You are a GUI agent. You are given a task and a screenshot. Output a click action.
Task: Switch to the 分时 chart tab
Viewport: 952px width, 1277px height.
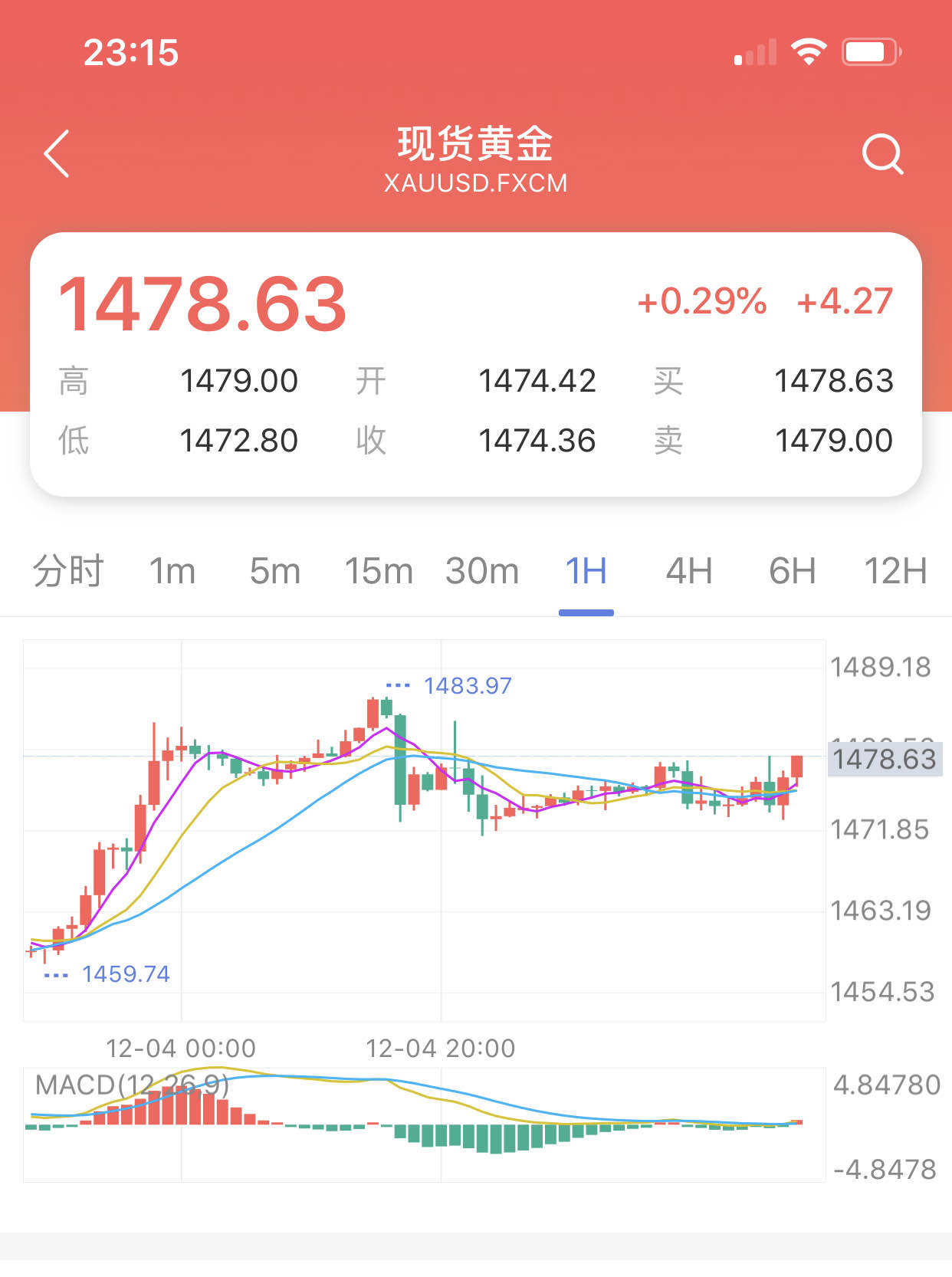pos(68,571)
